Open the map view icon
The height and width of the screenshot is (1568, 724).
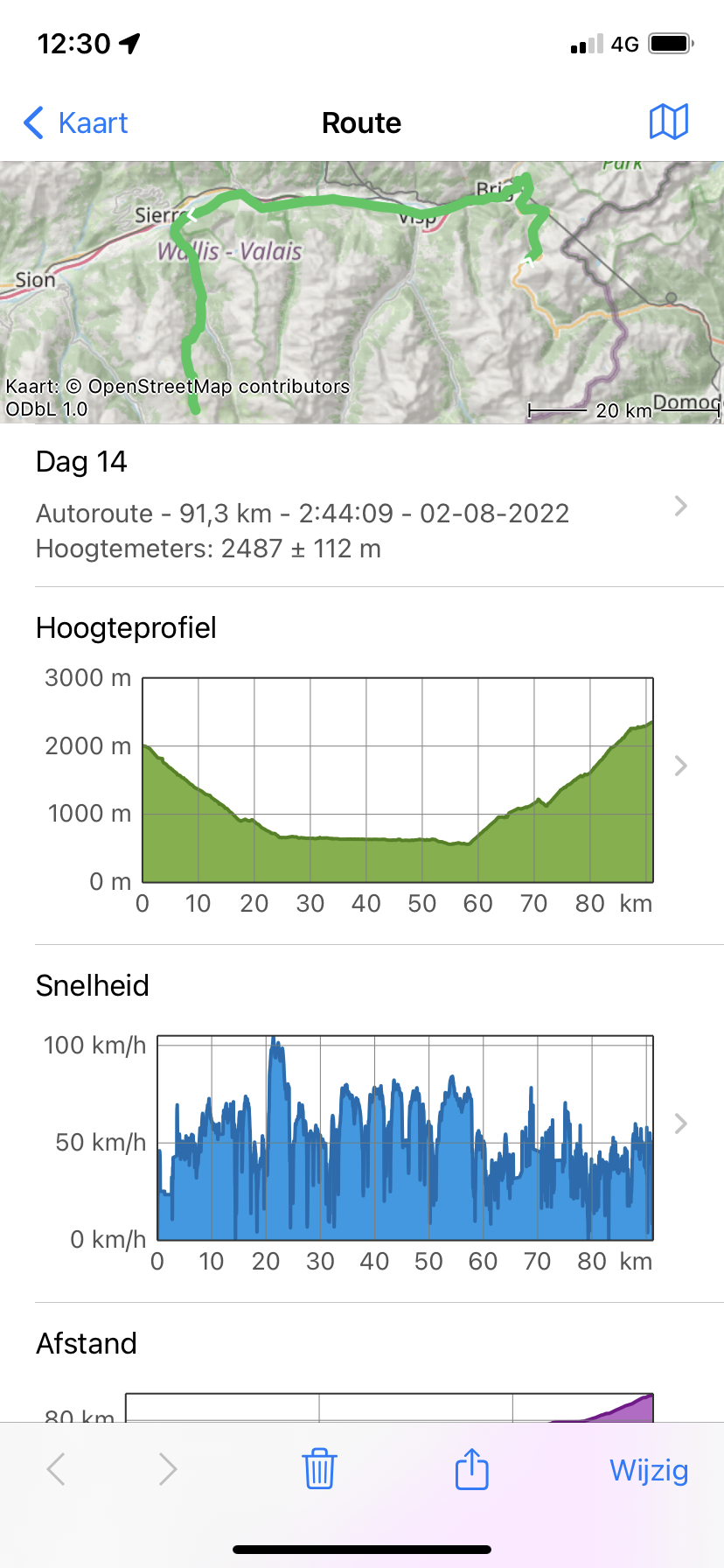(669, 122)
